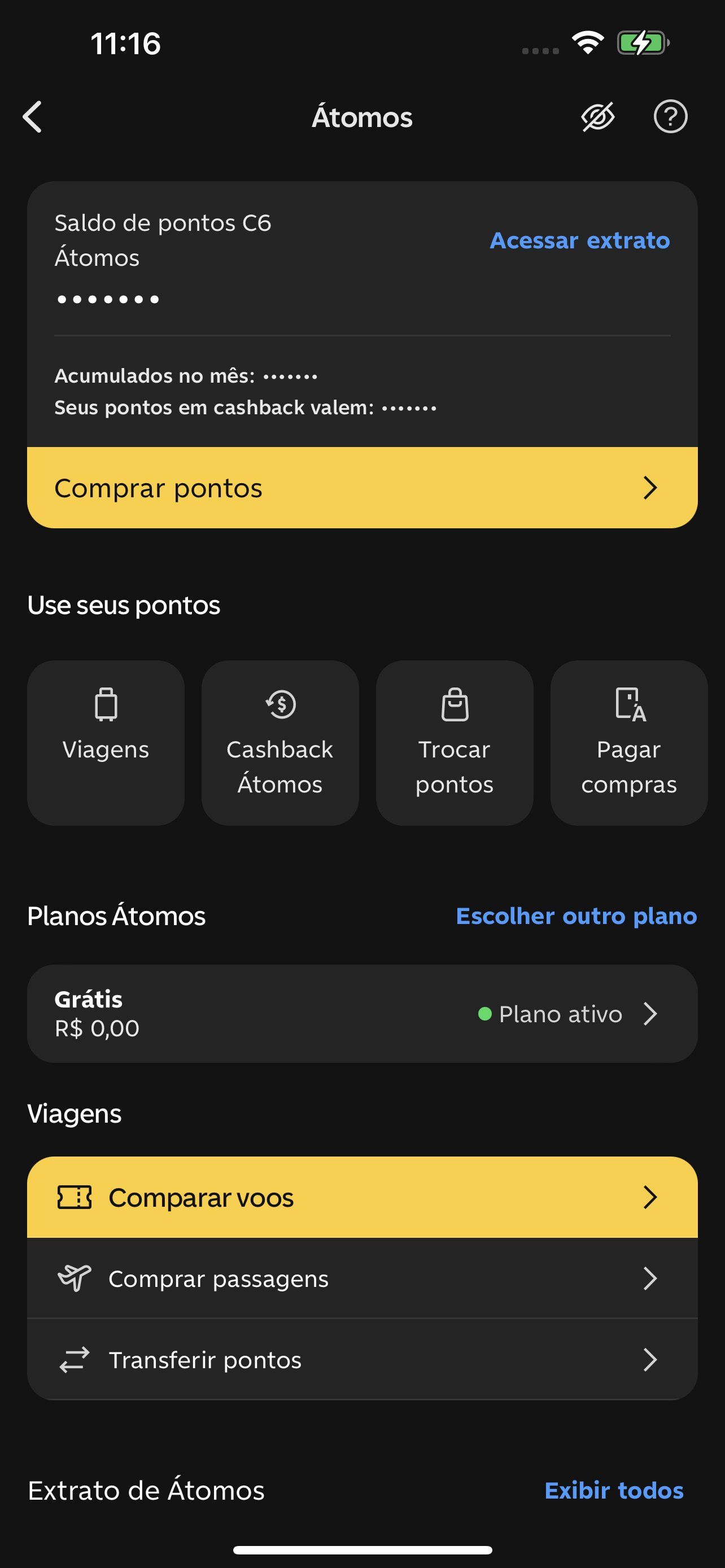Screen dimensions: 725x1568
Task: Go back using the top-left arrow
Action: point(33,116)
